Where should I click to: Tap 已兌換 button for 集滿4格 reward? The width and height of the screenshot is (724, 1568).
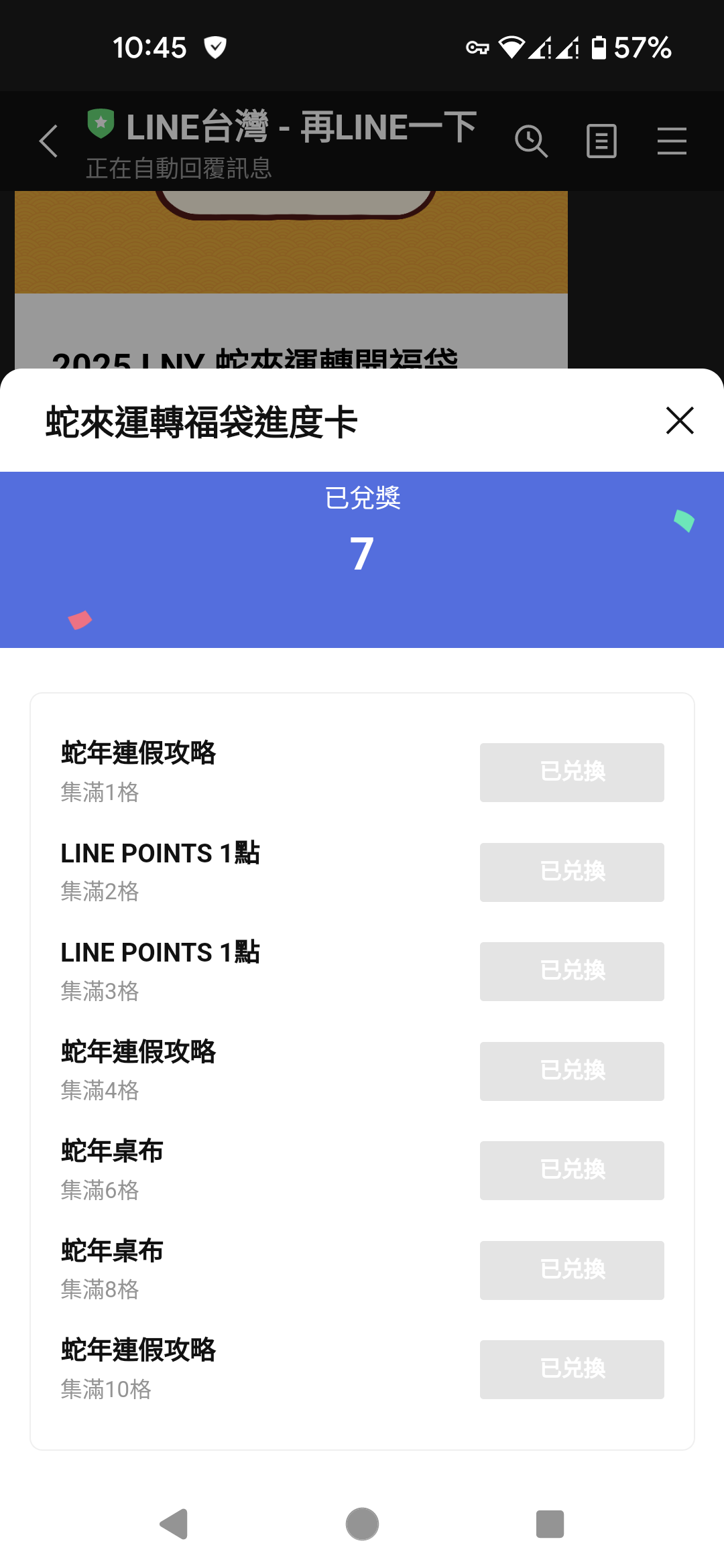click(572, 1071)
